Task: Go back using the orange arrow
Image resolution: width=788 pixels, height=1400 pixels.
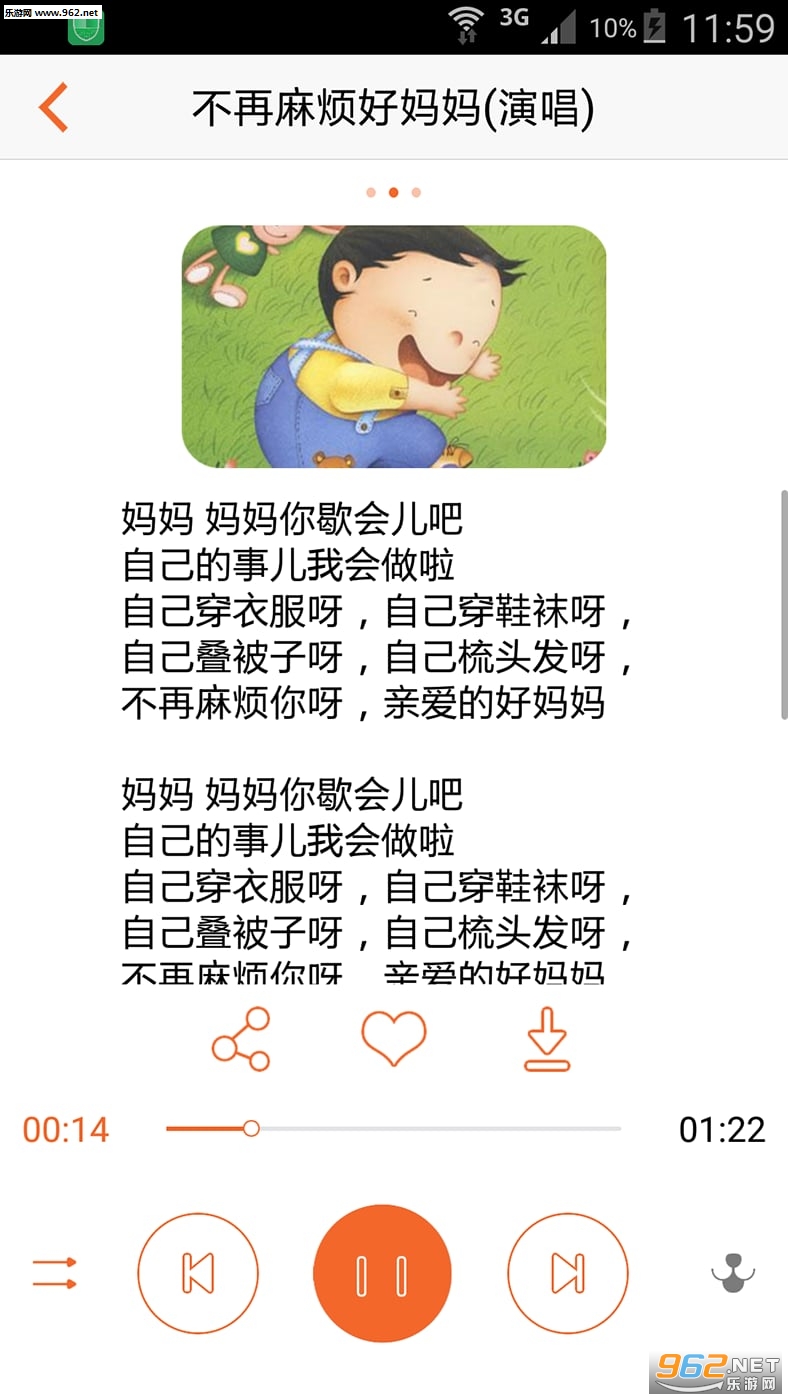Action: coord(54,108)
